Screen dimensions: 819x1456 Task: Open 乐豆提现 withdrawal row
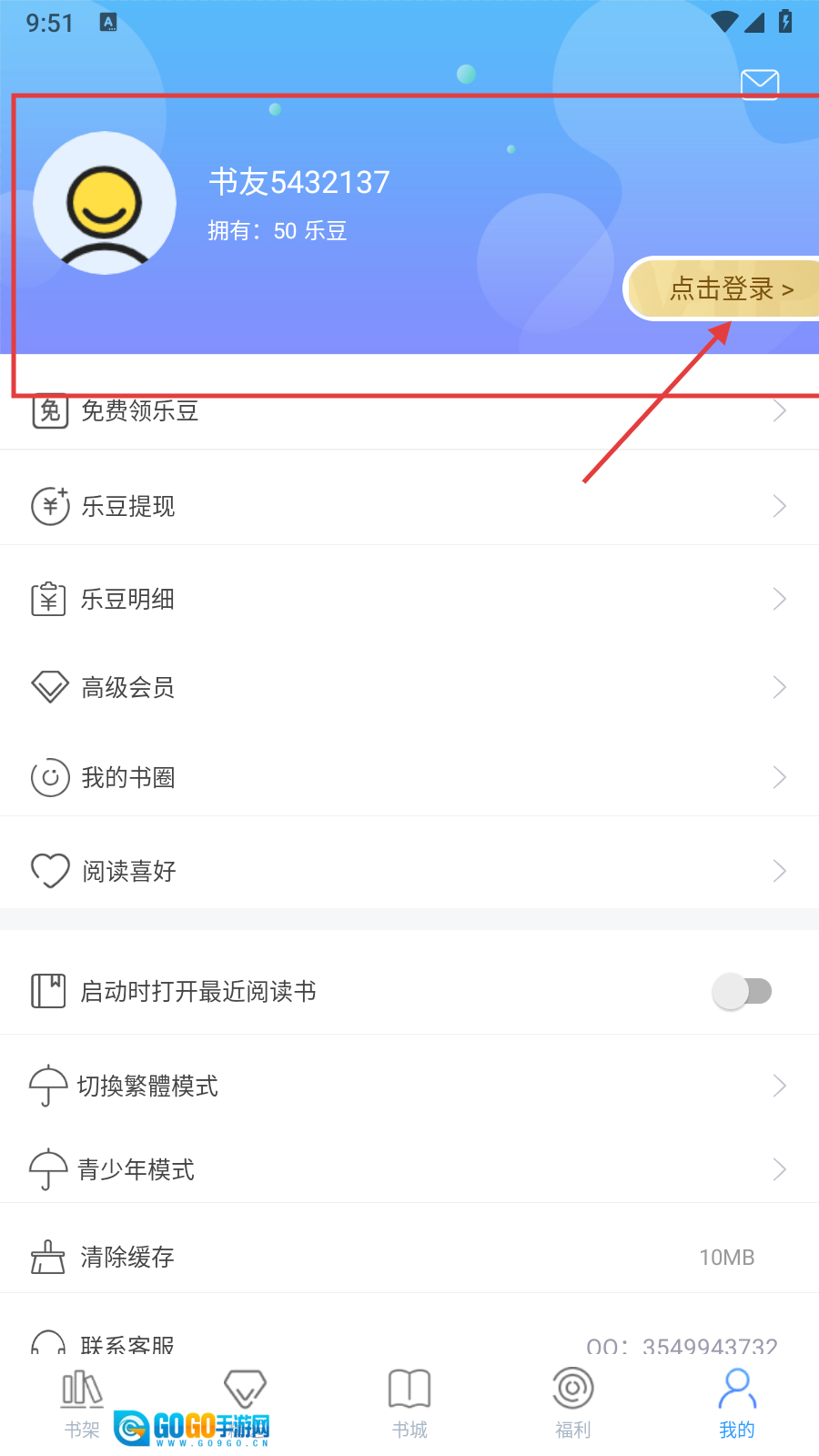click(x=409, y=506)
